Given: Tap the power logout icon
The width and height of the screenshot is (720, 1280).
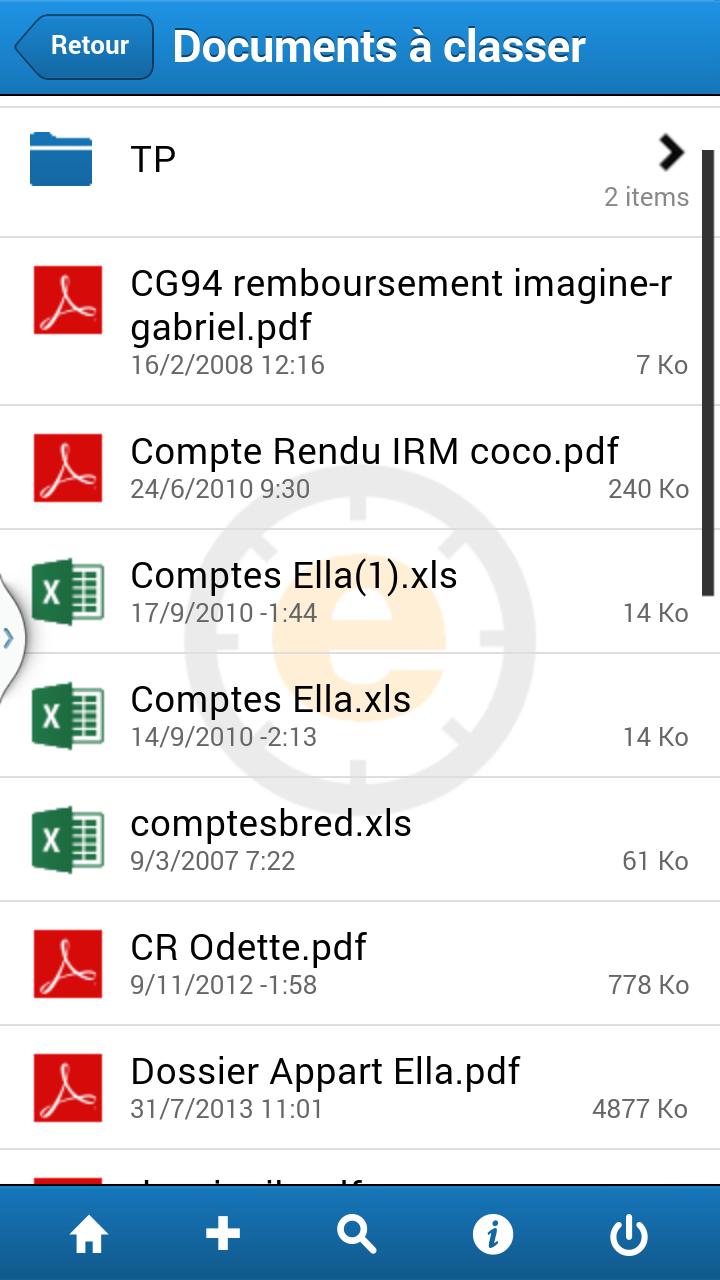Looking at the screenshot, I should [x=629, y=1236].
